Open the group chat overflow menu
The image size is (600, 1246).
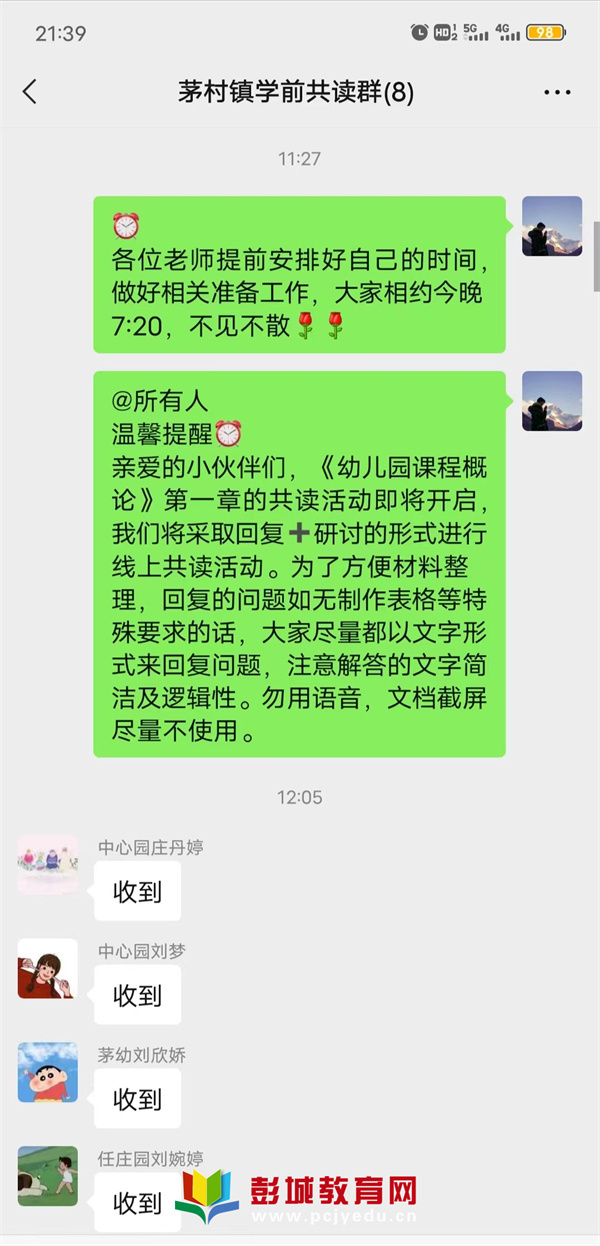pos(557,93)
